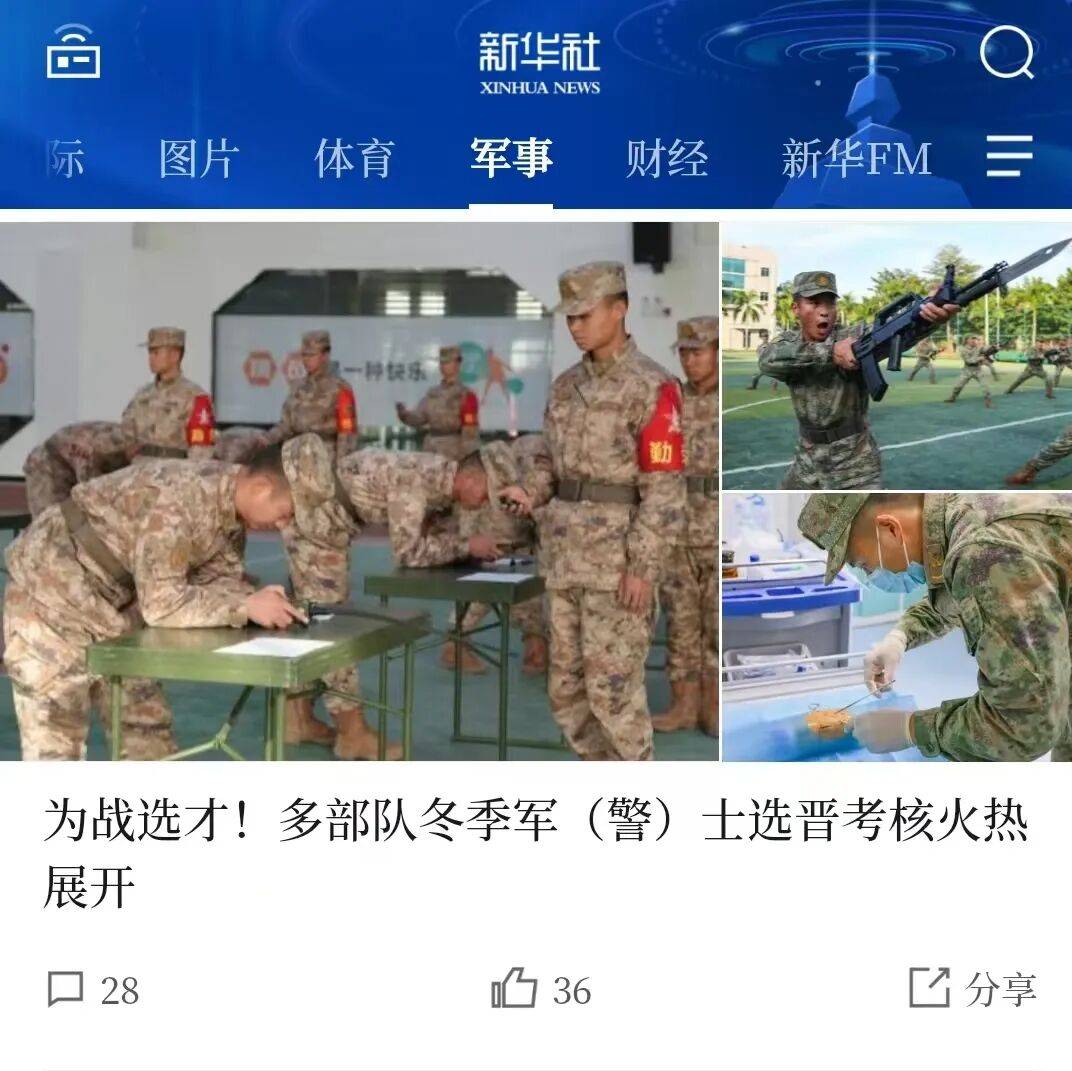
Task: Open the radio icon in the header
Action: point(73,53)
